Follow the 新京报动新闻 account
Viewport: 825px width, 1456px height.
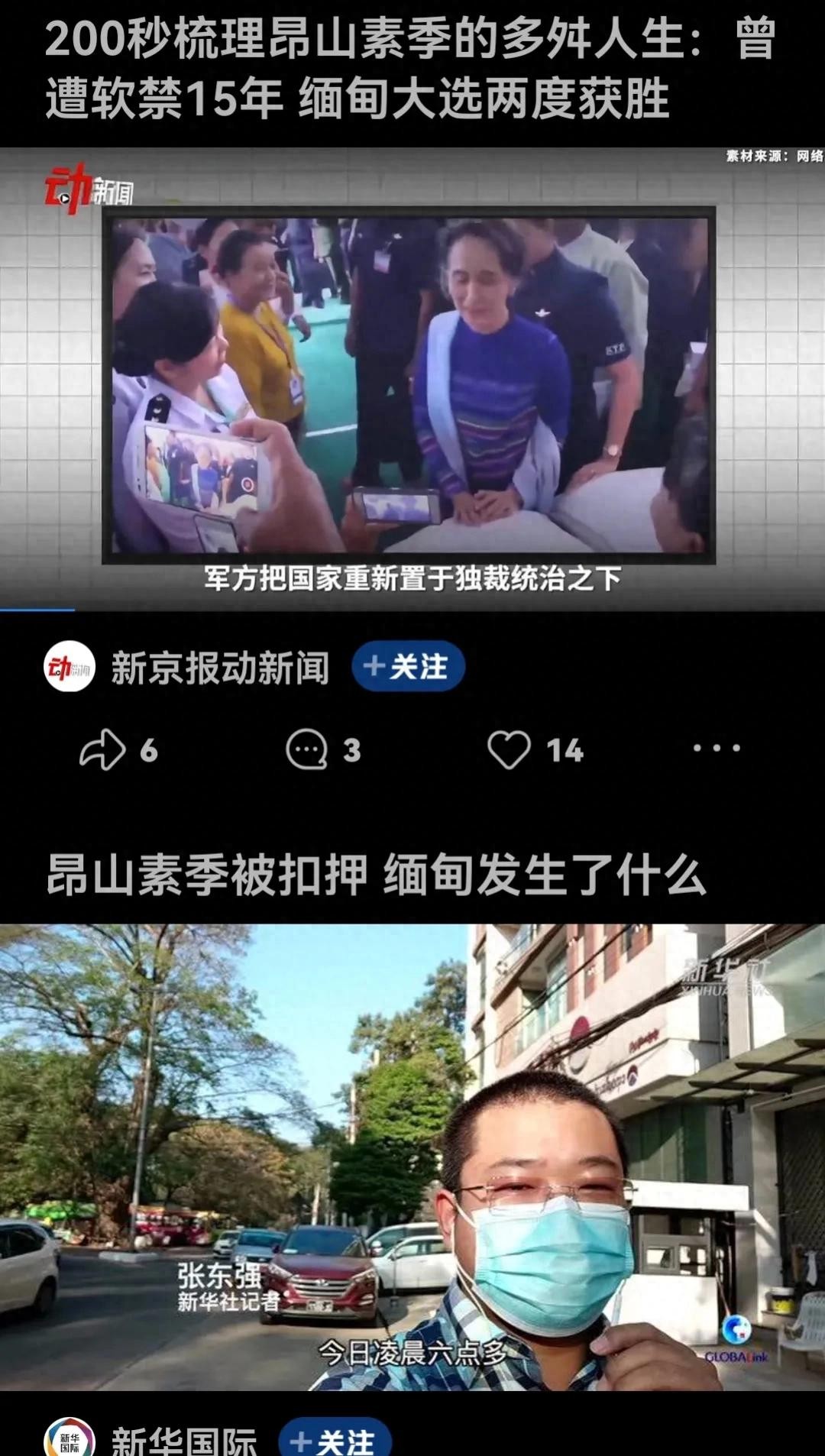click(x=408, y=667)
